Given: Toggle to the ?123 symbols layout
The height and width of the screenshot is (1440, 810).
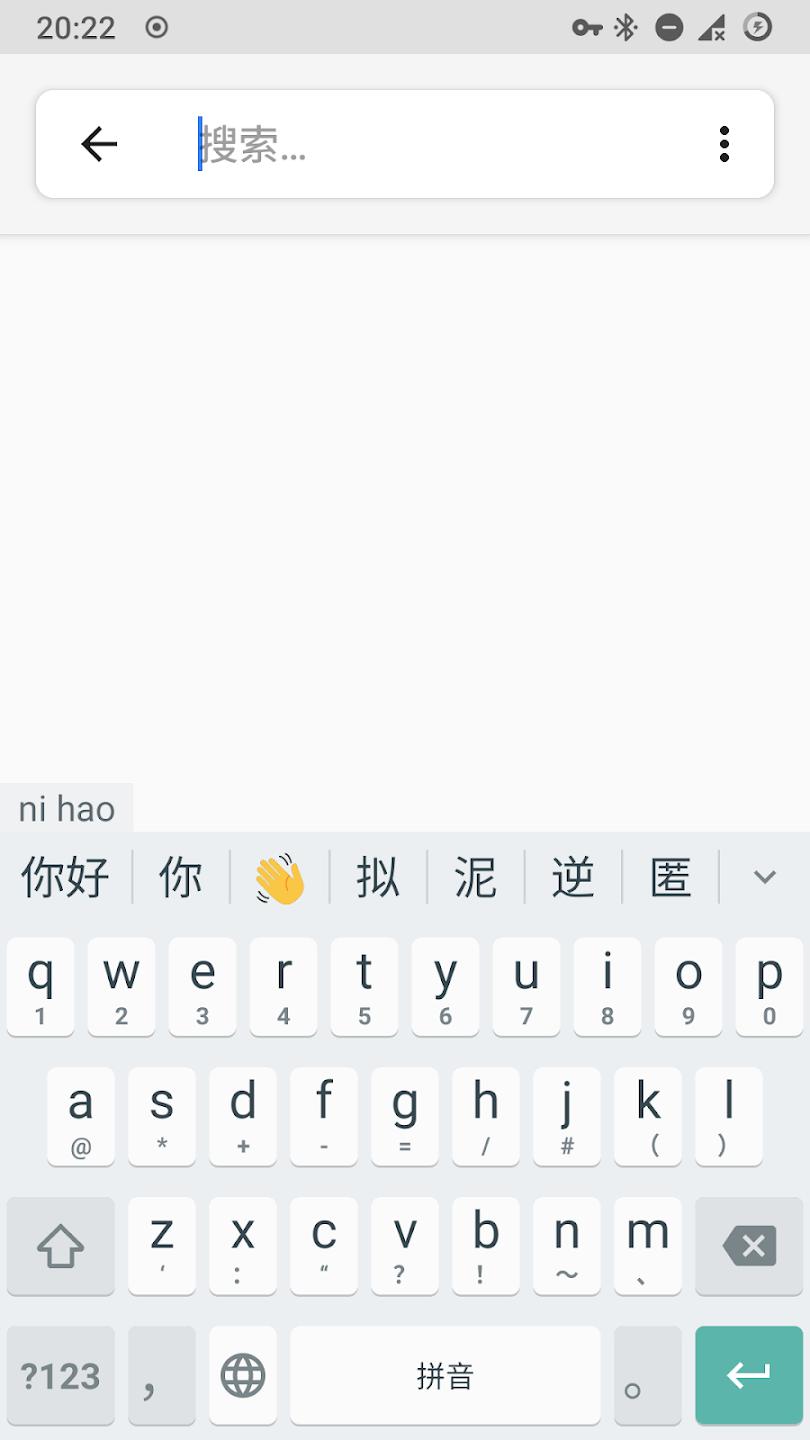Looking at the screenshot, I should [60, 1375].
